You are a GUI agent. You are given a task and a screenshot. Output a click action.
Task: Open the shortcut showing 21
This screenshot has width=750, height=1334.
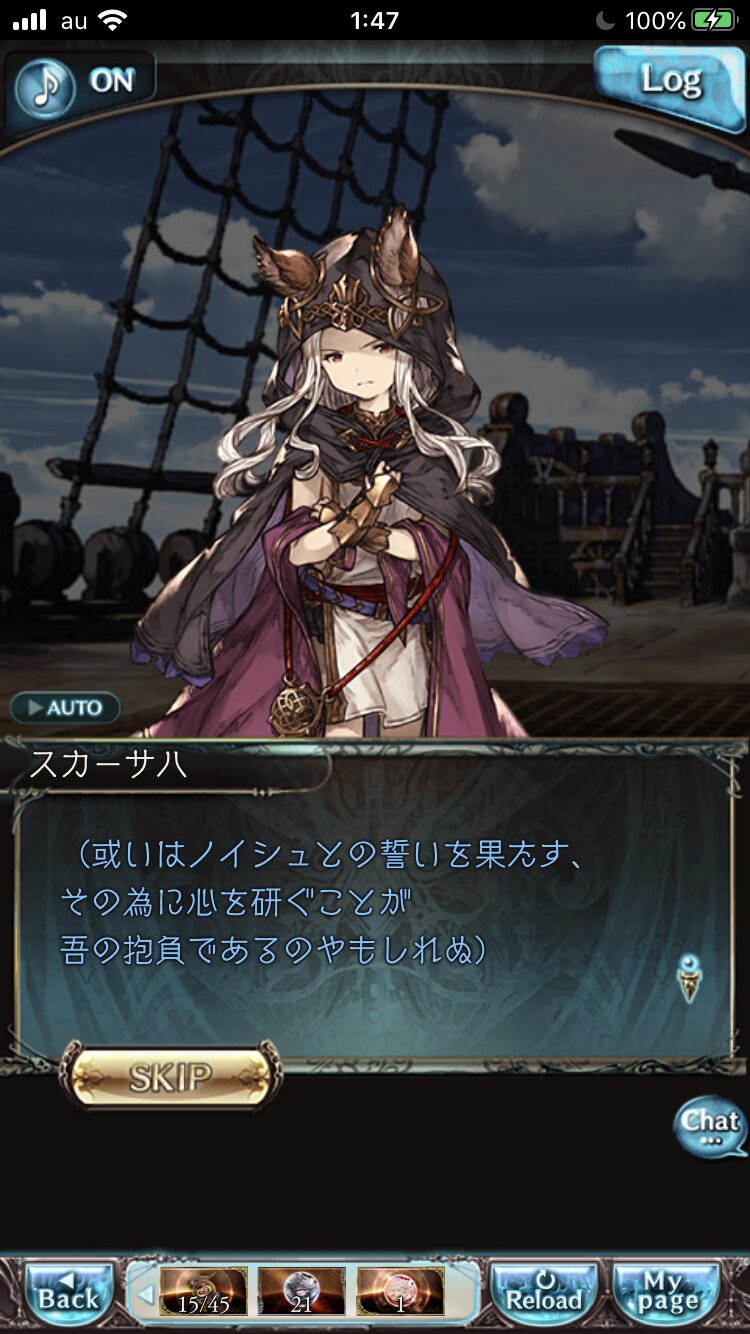301,1292
